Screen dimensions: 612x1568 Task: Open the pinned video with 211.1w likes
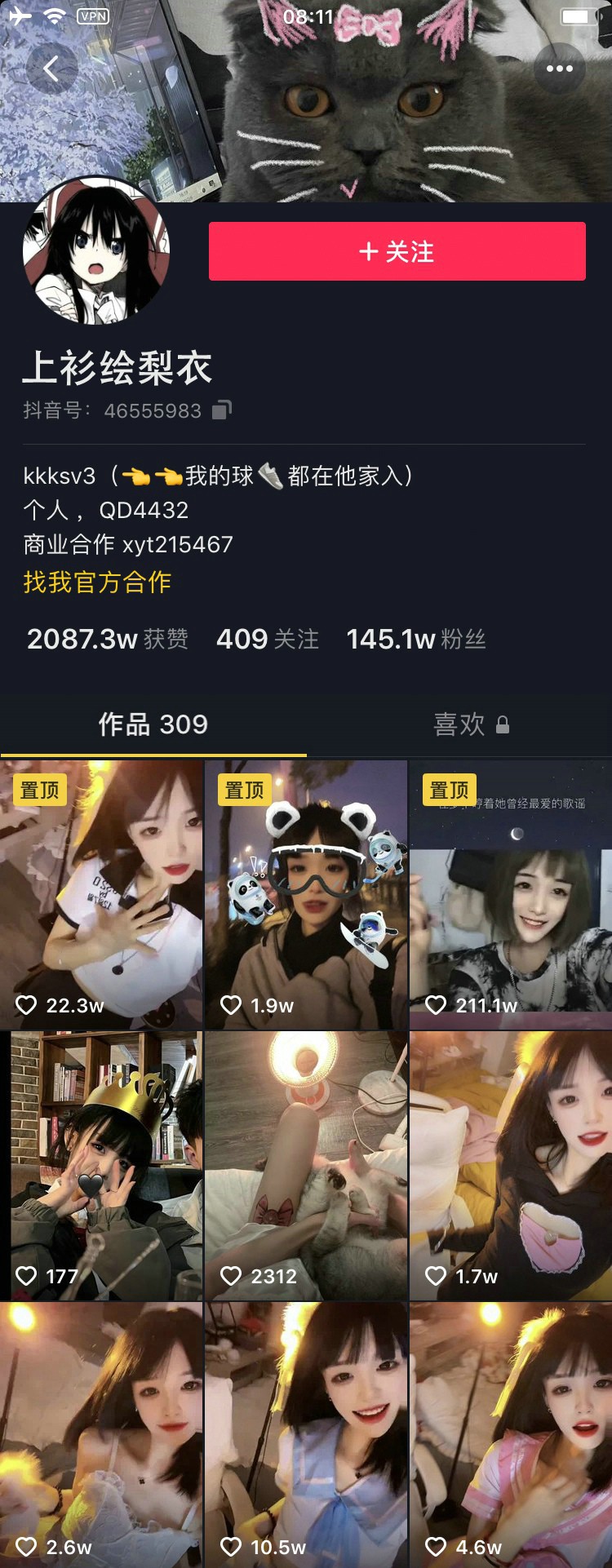pyautogui.click(x=511, y=894)
